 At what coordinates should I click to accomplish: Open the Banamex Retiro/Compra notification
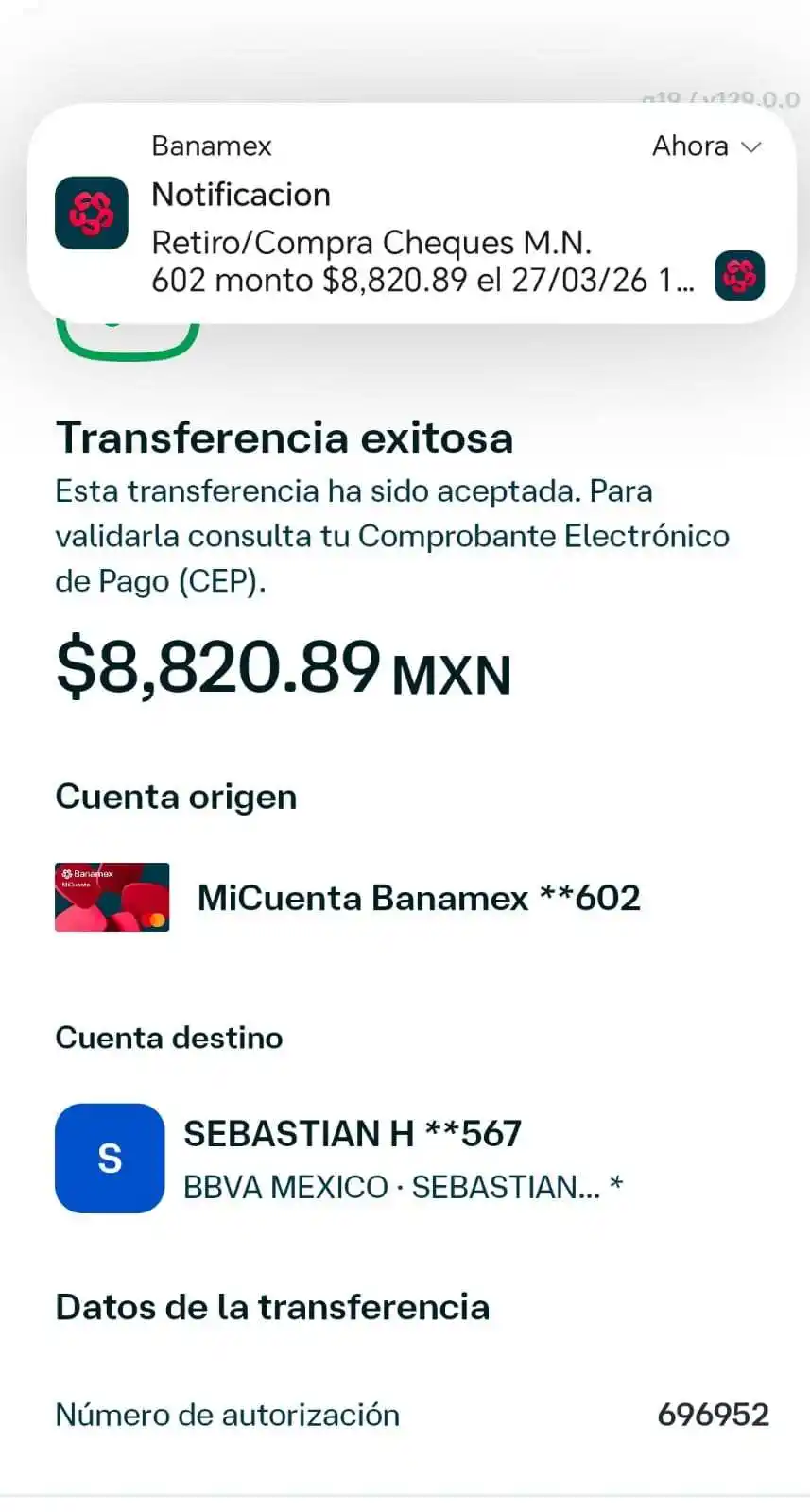(397, 241)
